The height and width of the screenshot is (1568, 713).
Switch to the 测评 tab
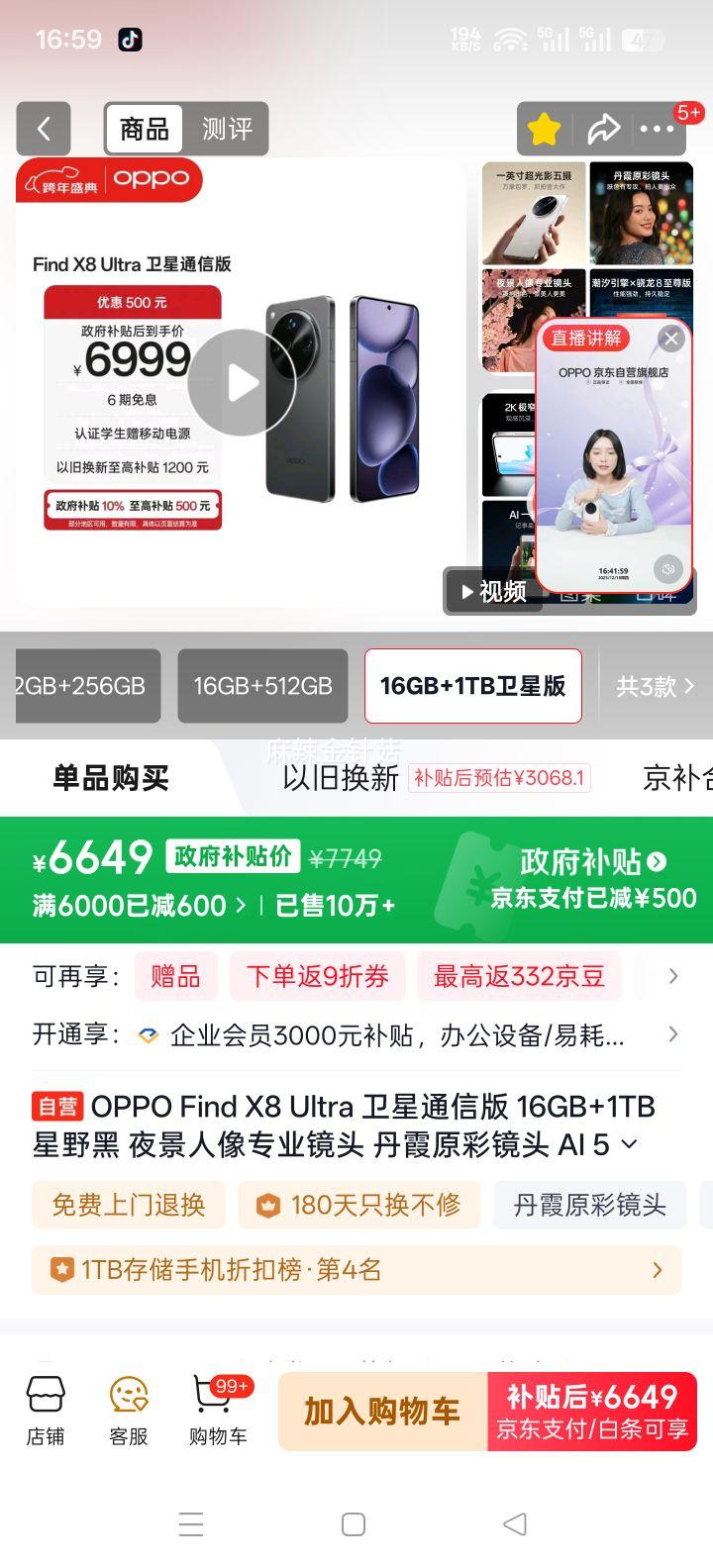pyautogui.click(x=229, y=129)
